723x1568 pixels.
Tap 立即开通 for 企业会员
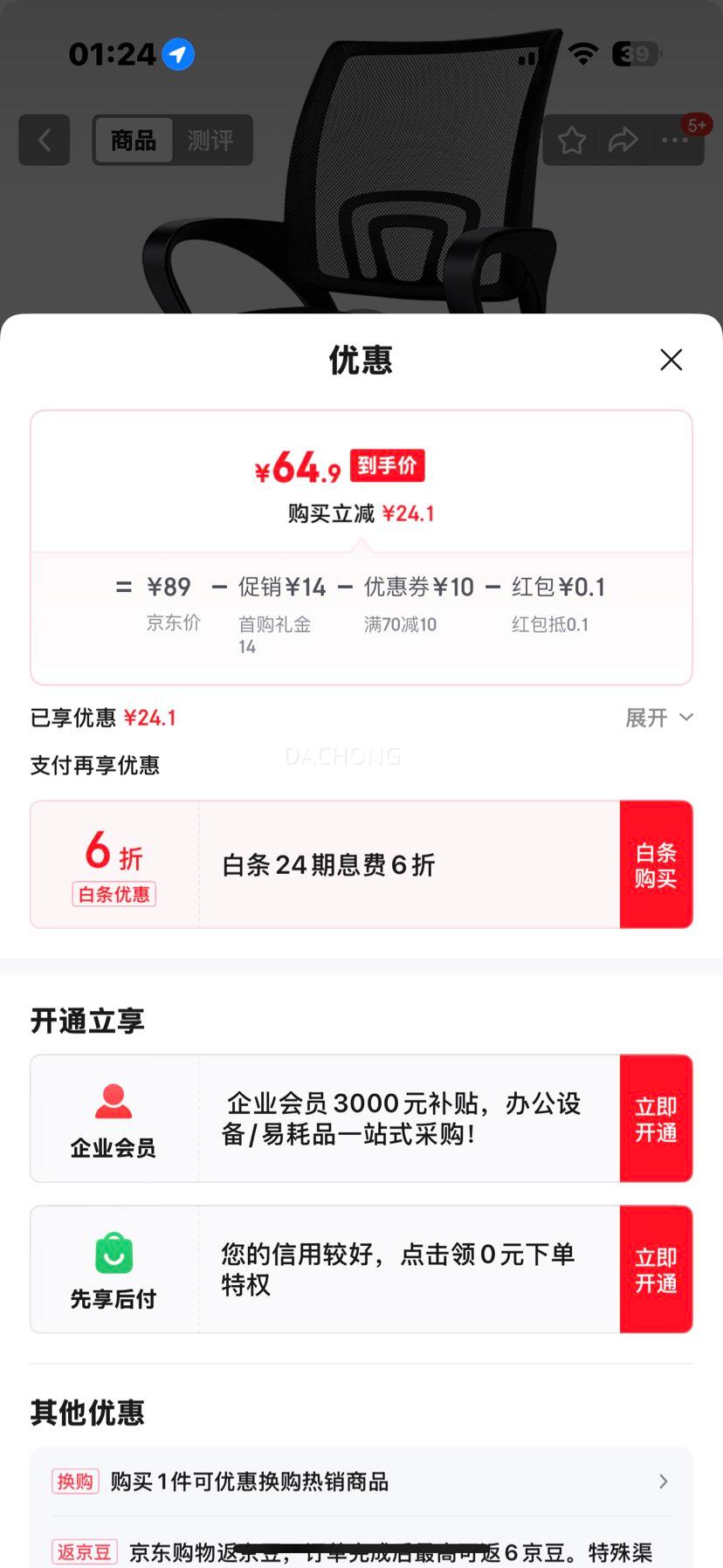coord(656,1118)
